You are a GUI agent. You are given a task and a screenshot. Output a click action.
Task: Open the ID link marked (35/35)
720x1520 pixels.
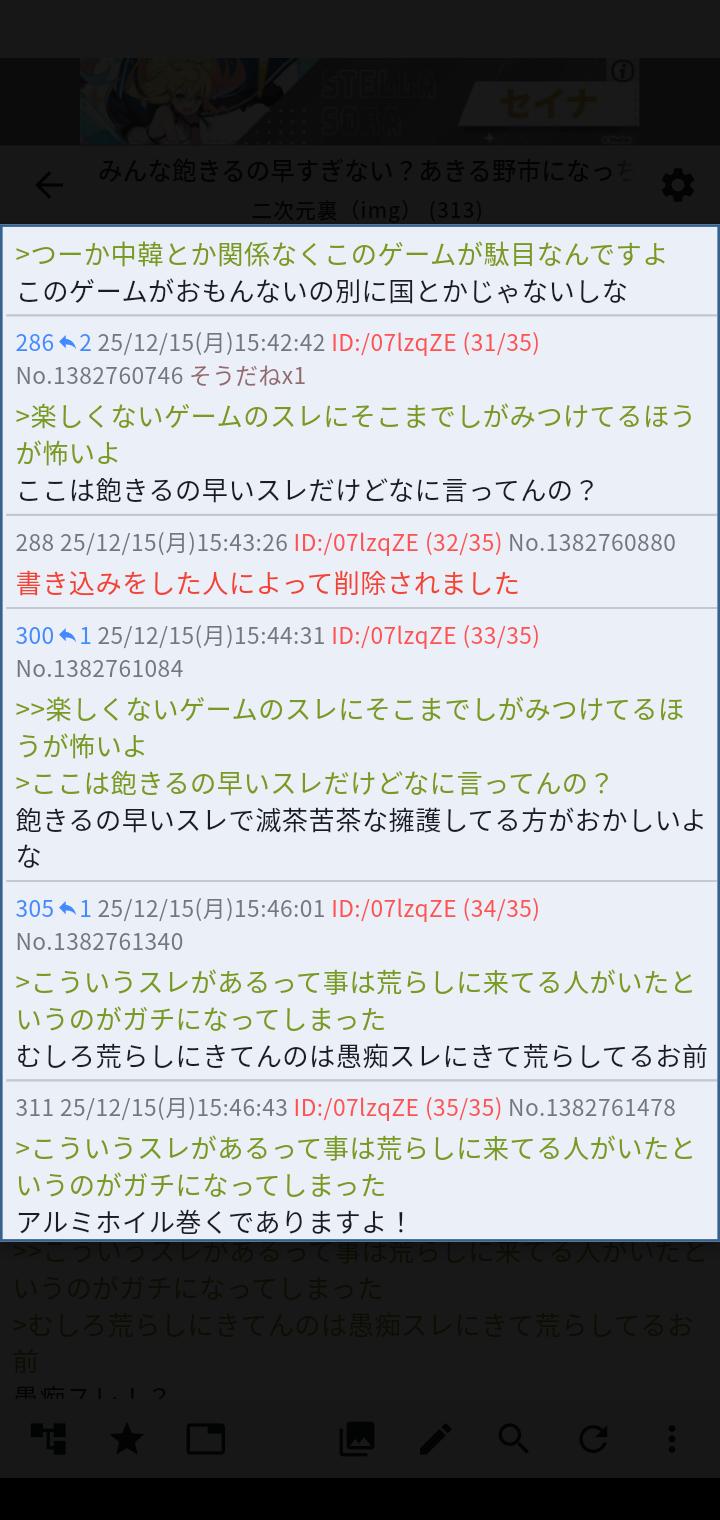click(x=397, y=1108)
